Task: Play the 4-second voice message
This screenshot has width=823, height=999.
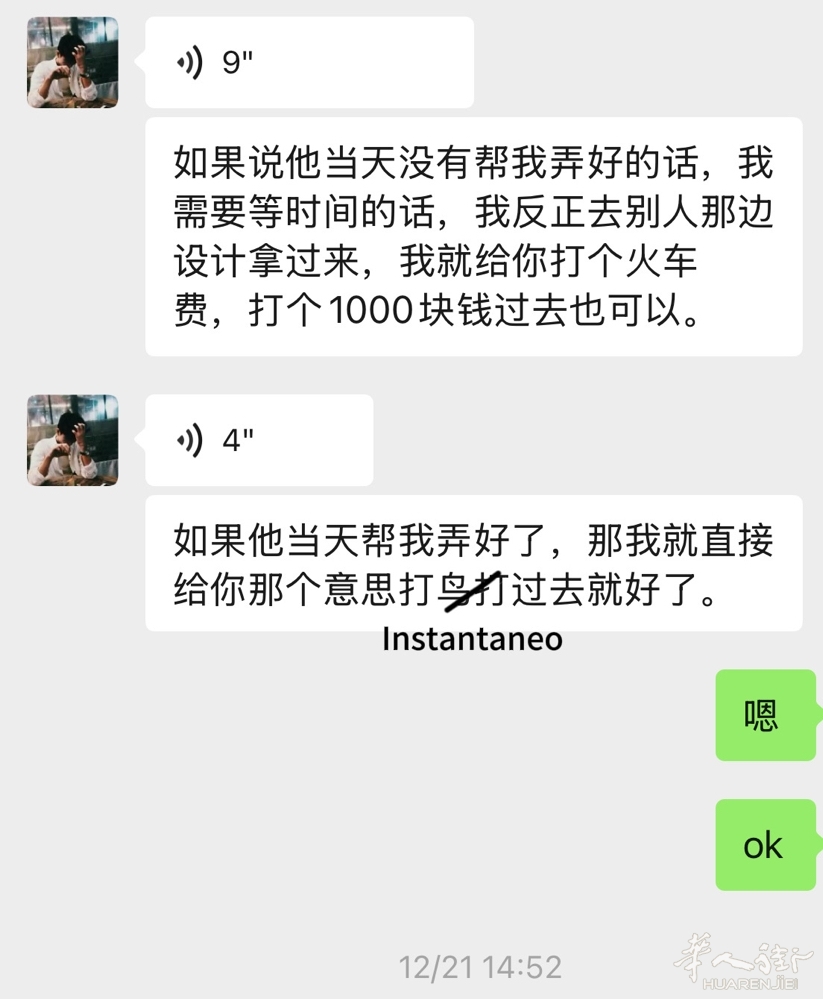Action: 258,440
